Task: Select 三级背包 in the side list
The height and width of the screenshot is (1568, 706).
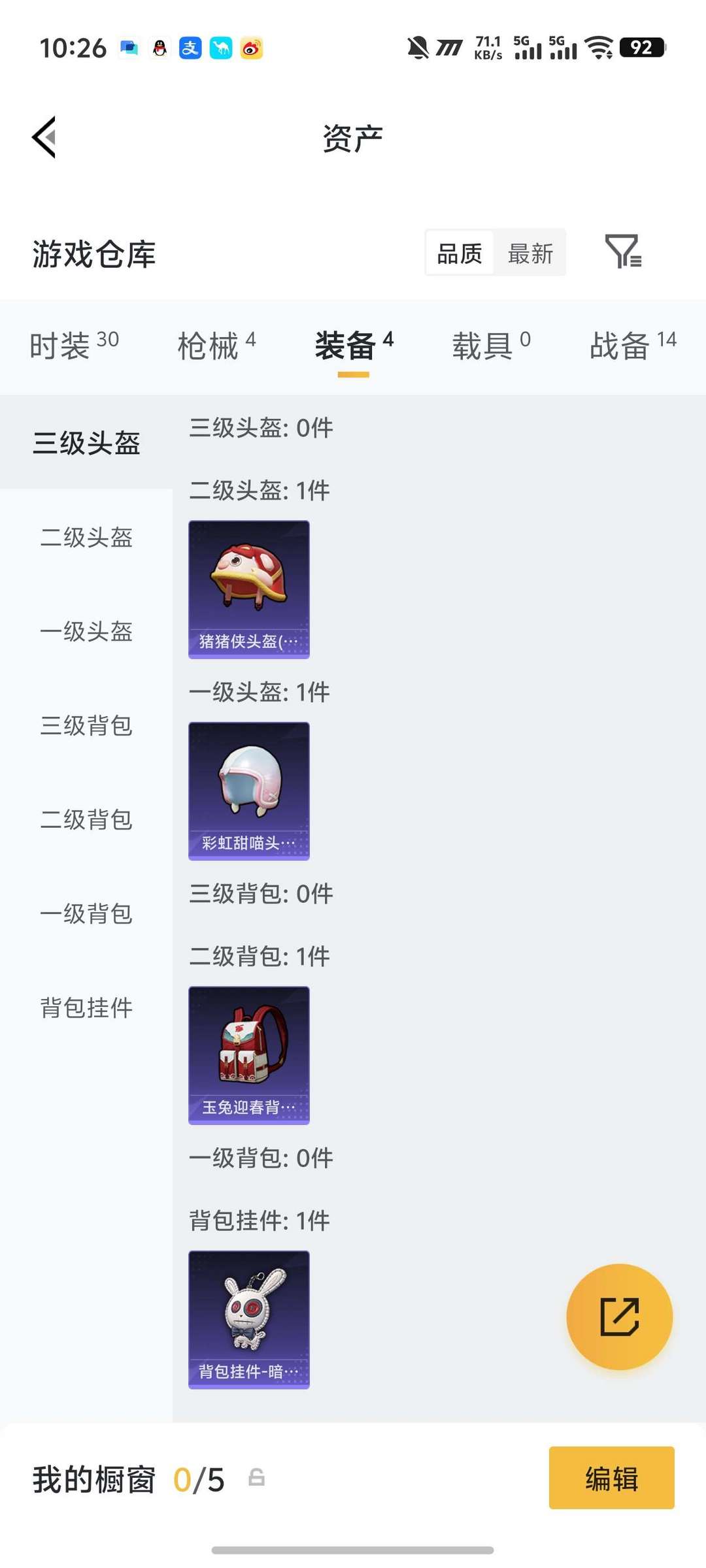Action: (x=86, y=726)
